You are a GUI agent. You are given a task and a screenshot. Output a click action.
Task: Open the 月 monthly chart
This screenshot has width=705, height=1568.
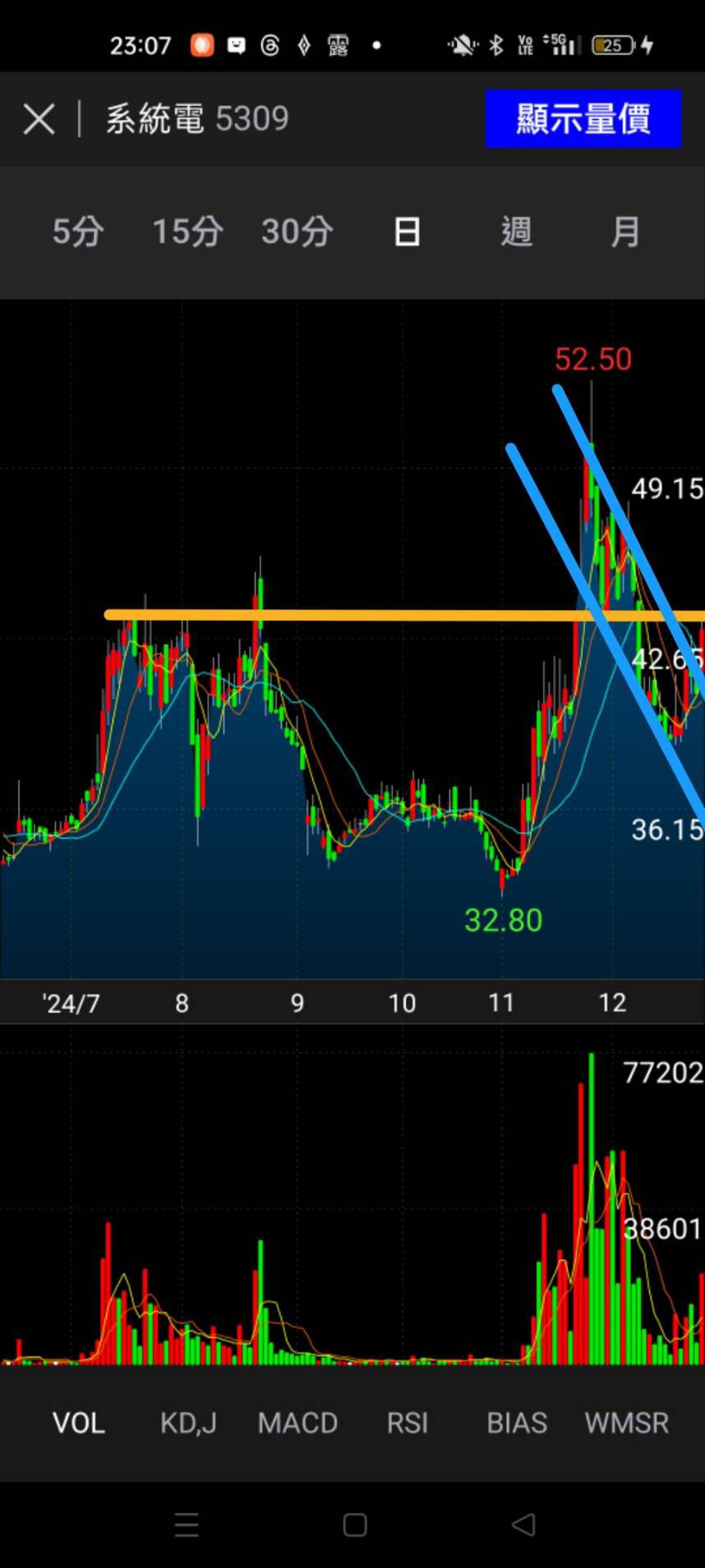[625, 232]
